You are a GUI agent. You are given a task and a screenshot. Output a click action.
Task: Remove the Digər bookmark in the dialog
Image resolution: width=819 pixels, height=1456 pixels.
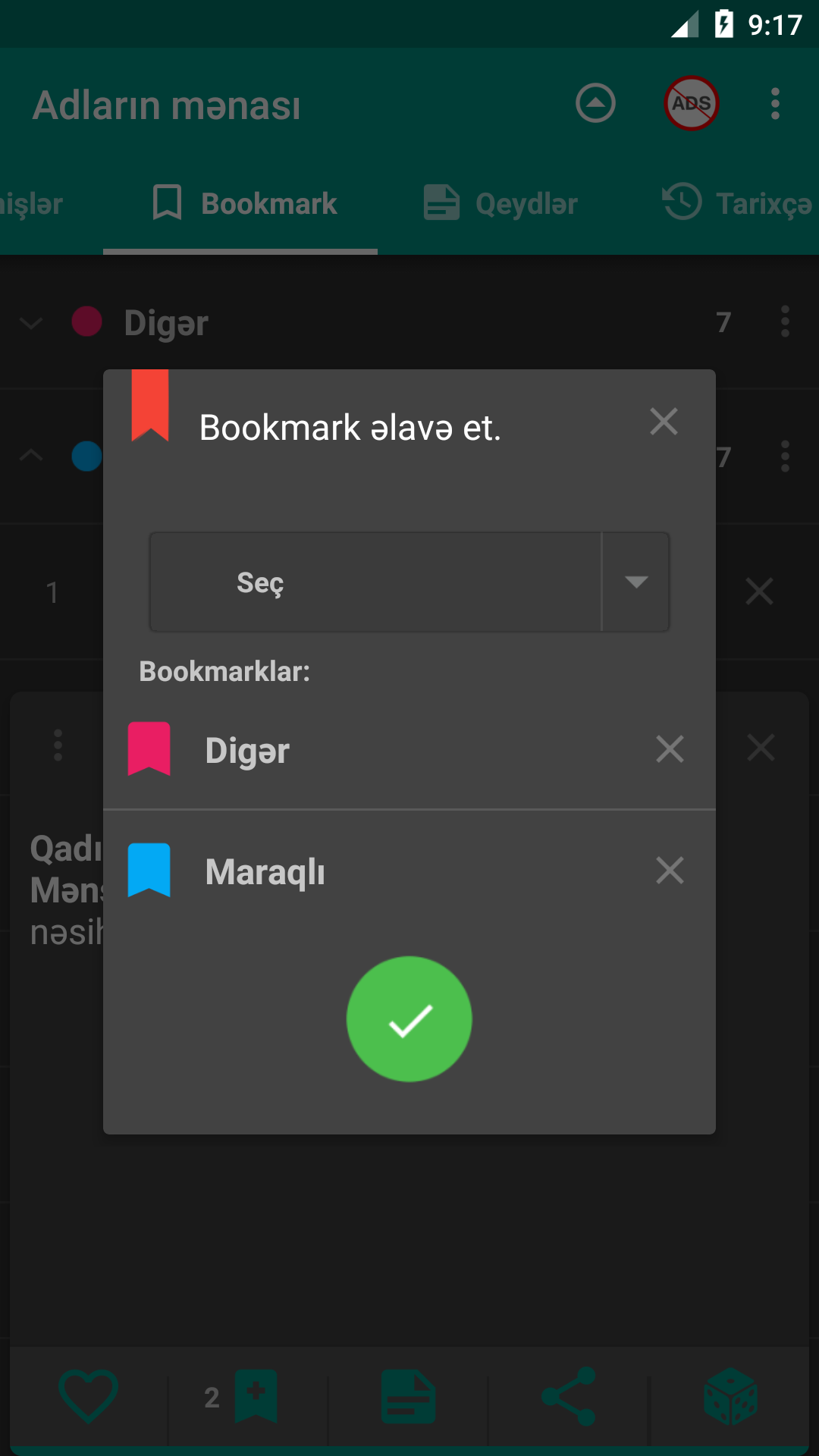point(670,749)
